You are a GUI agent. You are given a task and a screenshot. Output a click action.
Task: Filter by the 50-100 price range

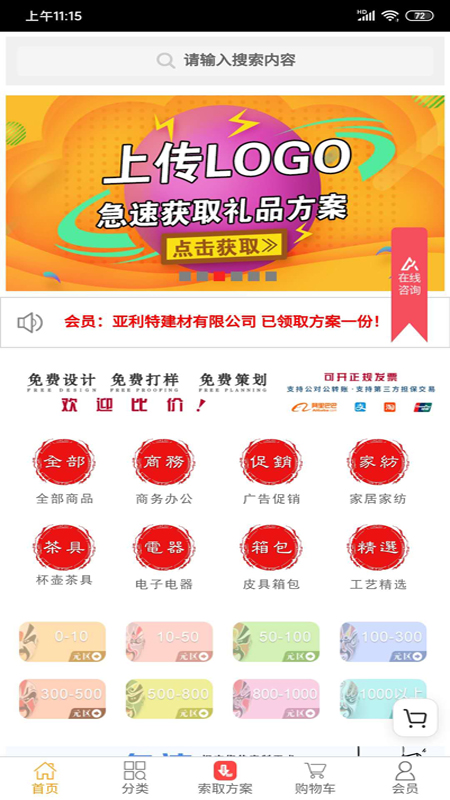276,641
